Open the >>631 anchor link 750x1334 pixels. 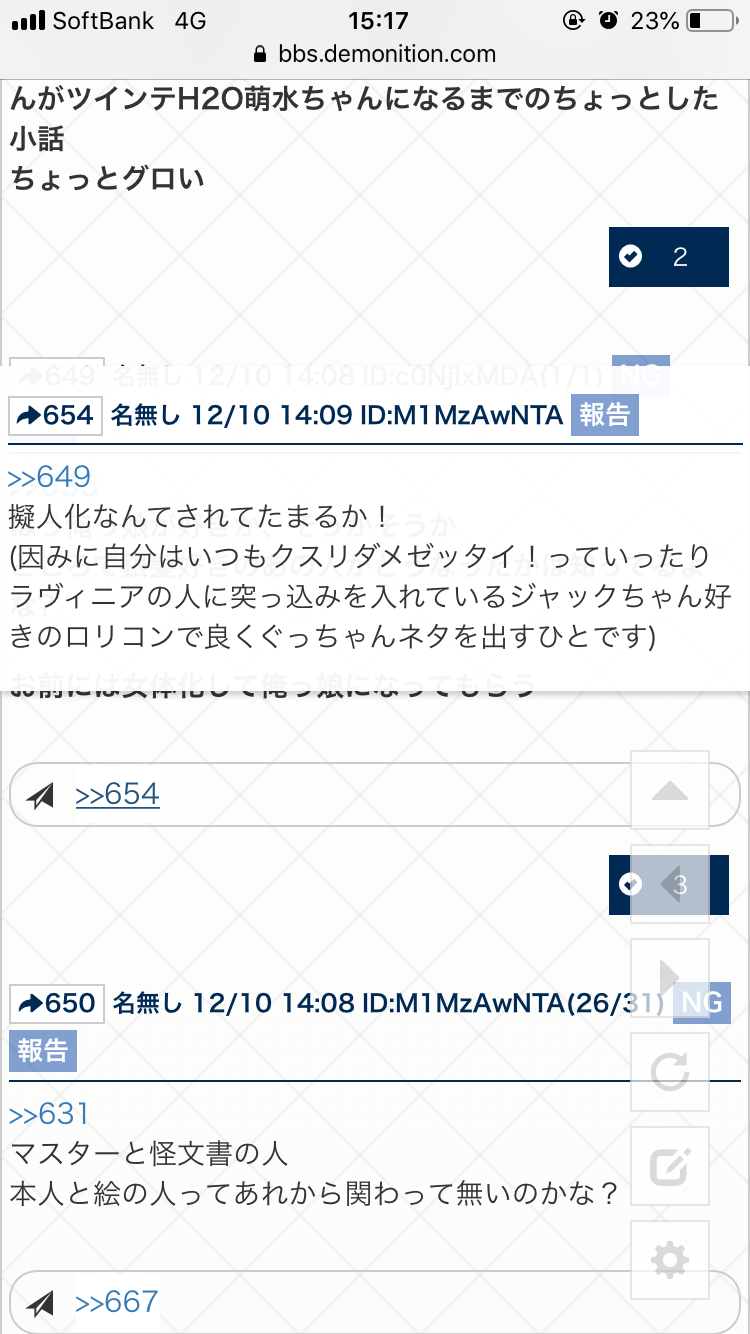tap(49, 1113)
